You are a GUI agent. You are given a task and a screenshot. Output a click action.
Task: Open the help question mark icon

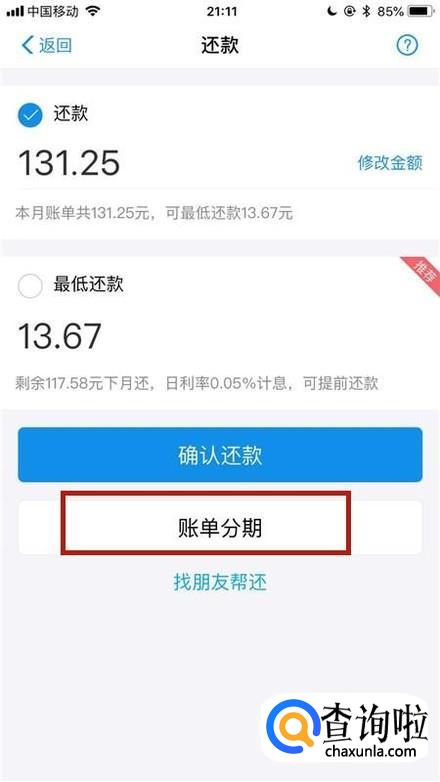pos(407,45)
